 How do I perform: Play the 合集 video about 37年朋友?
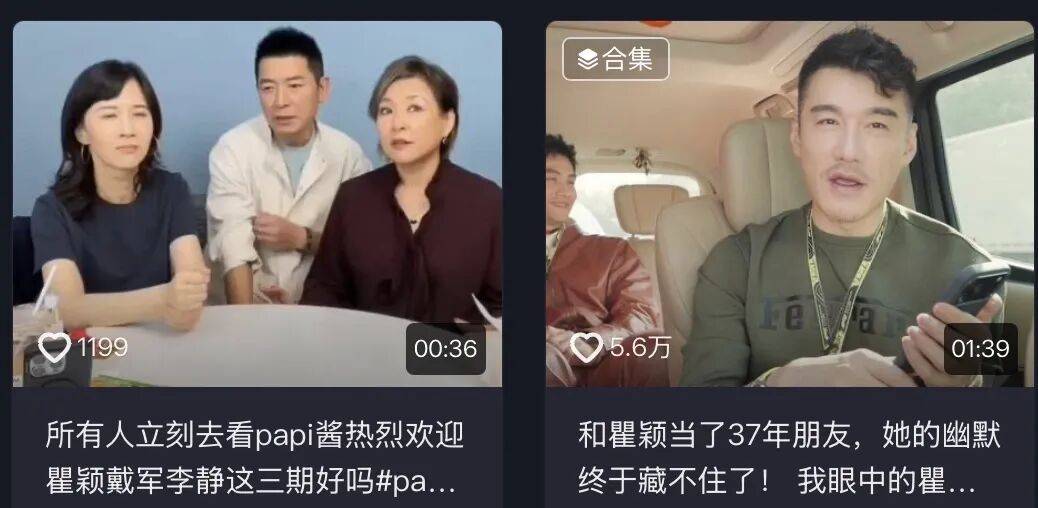(x=789, y=204)
